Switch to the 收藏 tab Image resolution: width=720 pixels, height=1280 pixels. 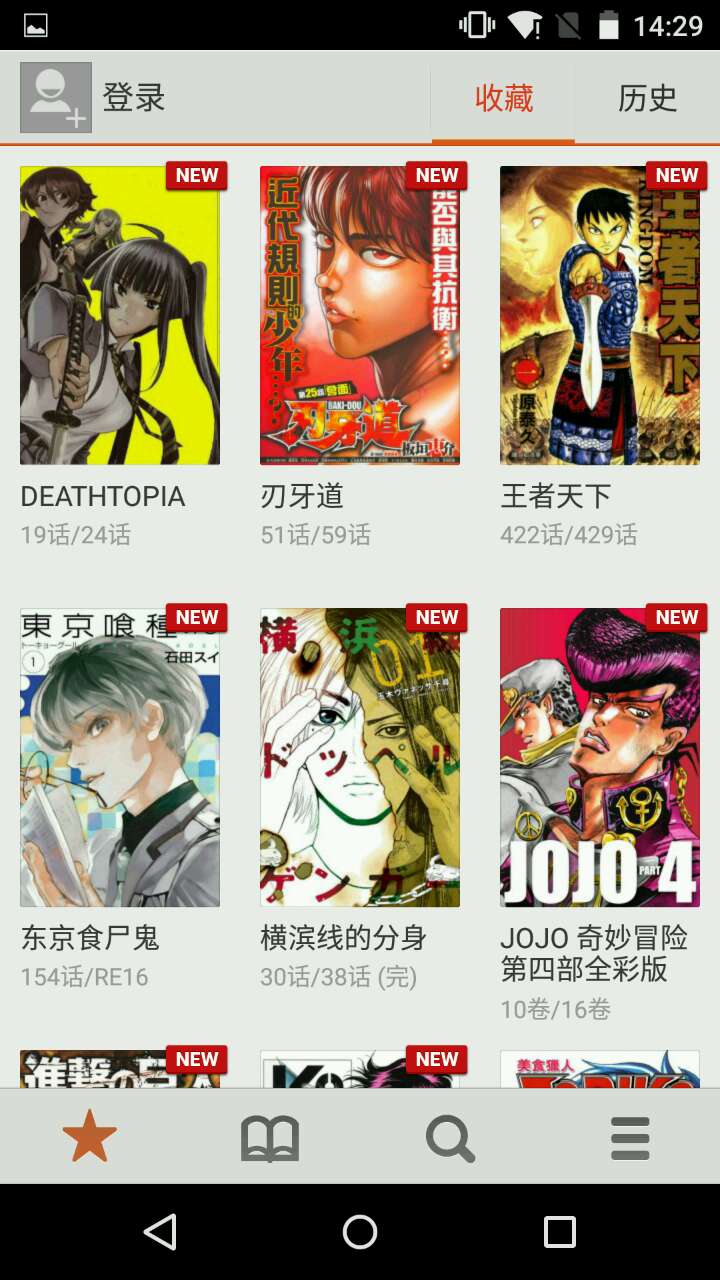(x=503, y=98)
